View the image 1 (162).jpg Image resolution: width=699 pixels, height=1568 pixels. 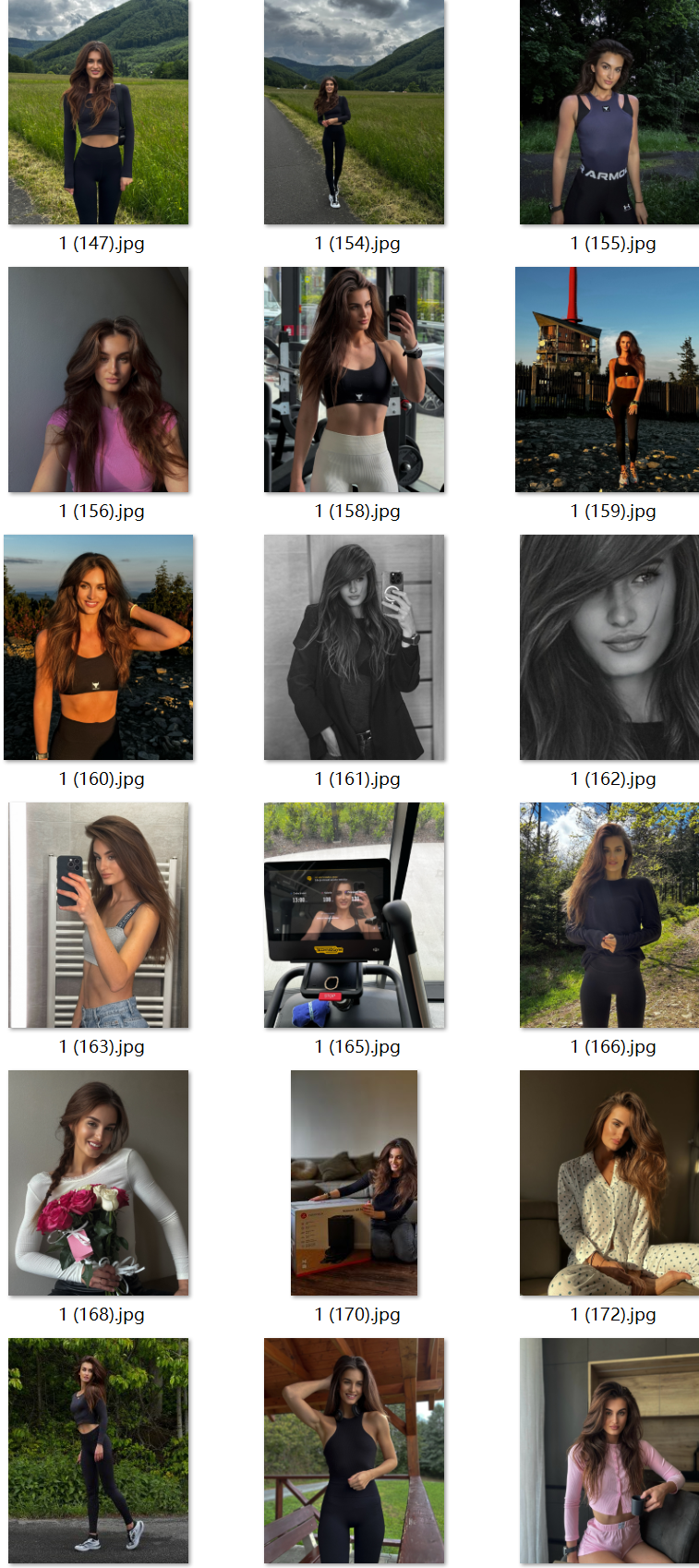pos(609,647)
